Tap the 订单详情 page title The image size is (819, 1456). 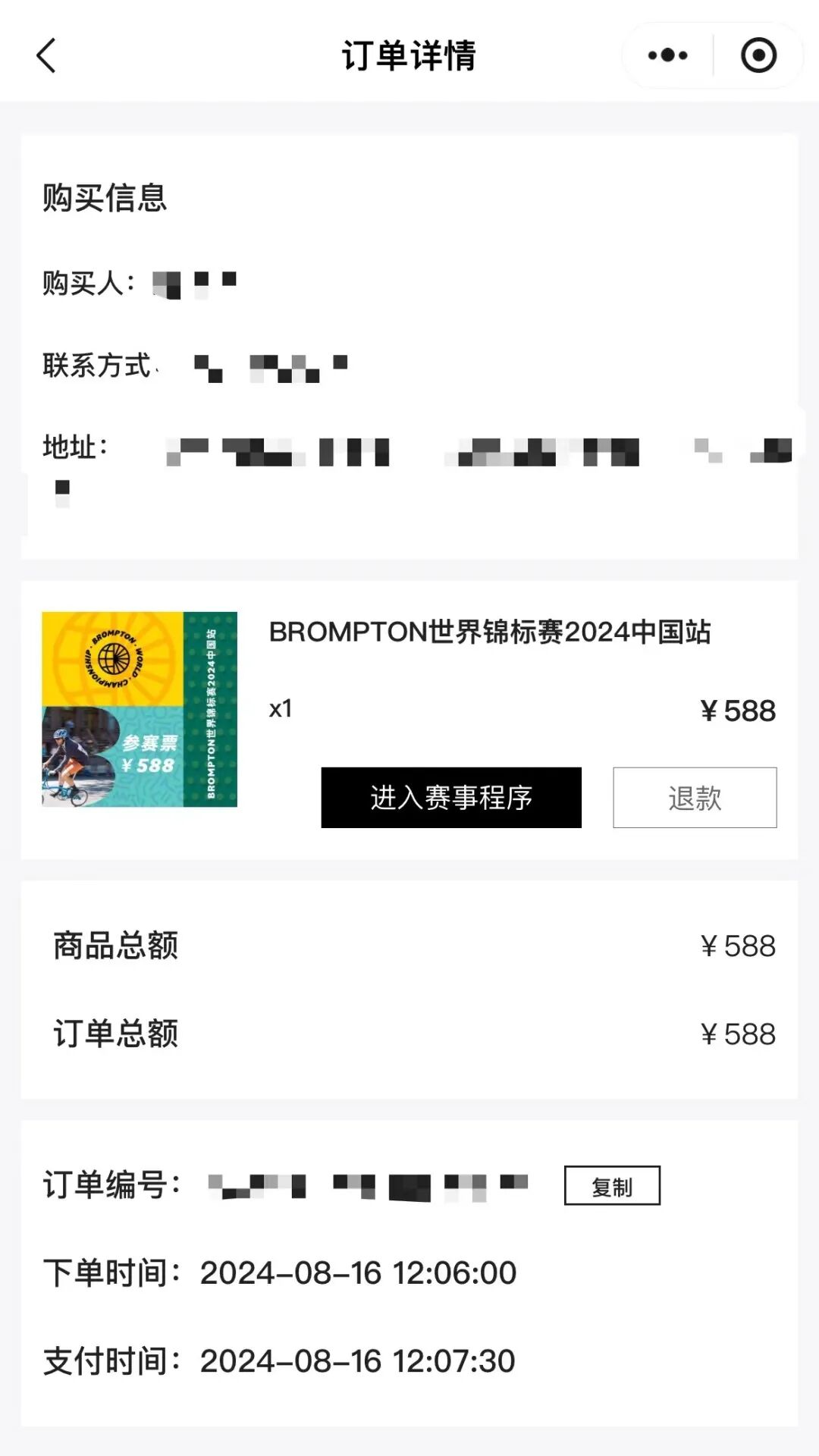coord(409,54)
